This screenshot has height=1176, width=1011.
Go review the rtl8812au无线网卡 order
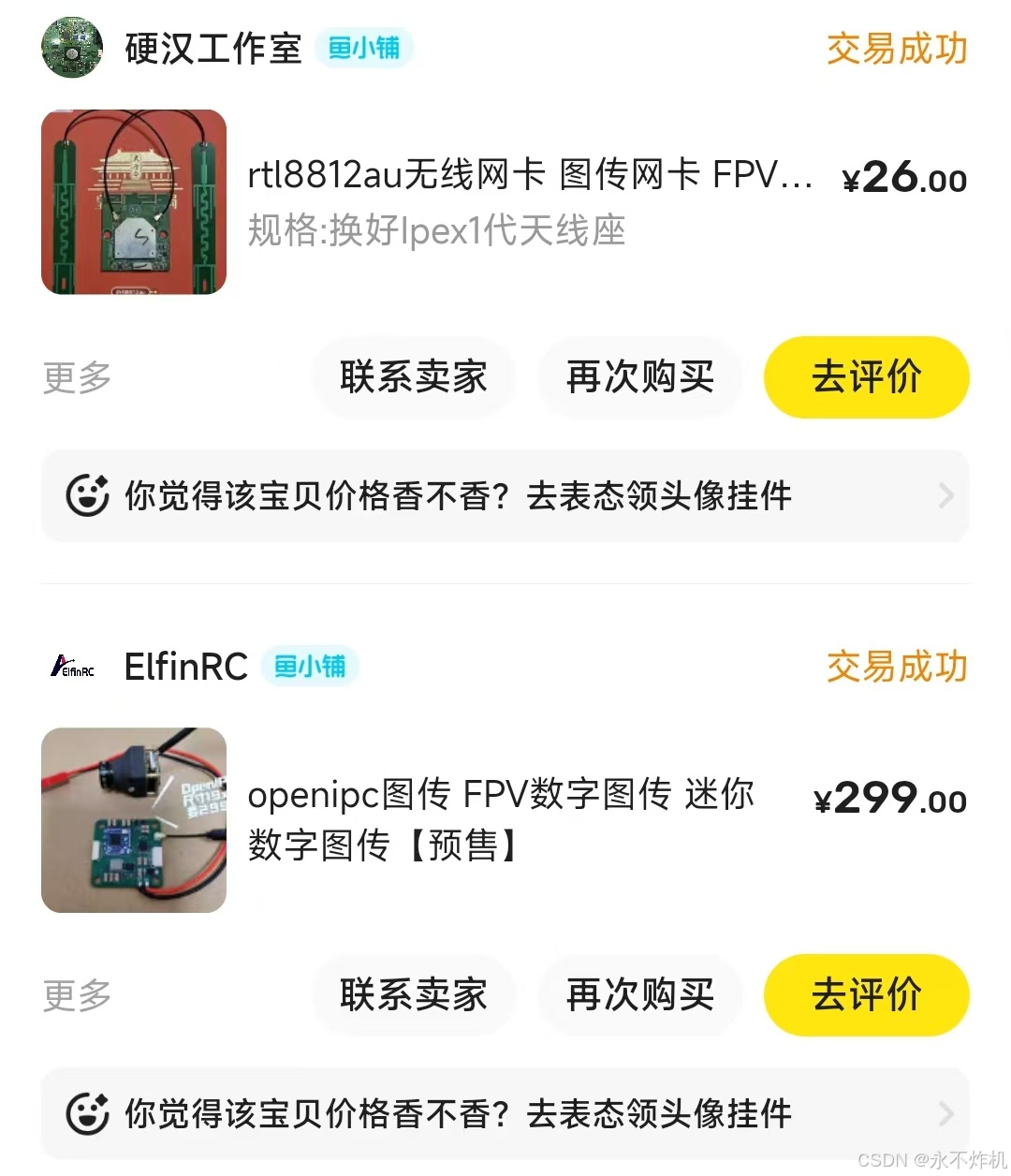[x=866, y=378]
